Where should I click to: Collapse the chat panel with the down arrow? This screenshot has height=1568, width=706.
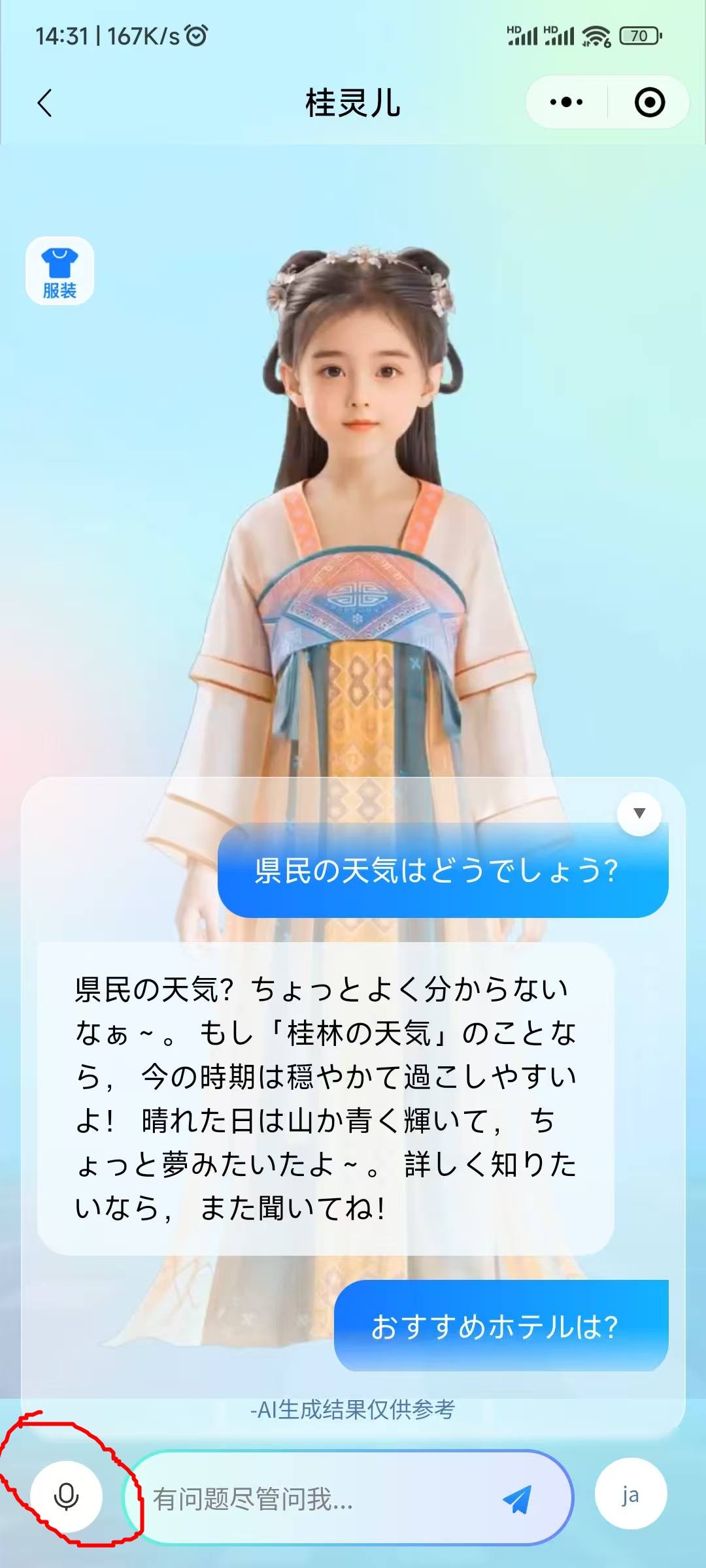[639, 813]
